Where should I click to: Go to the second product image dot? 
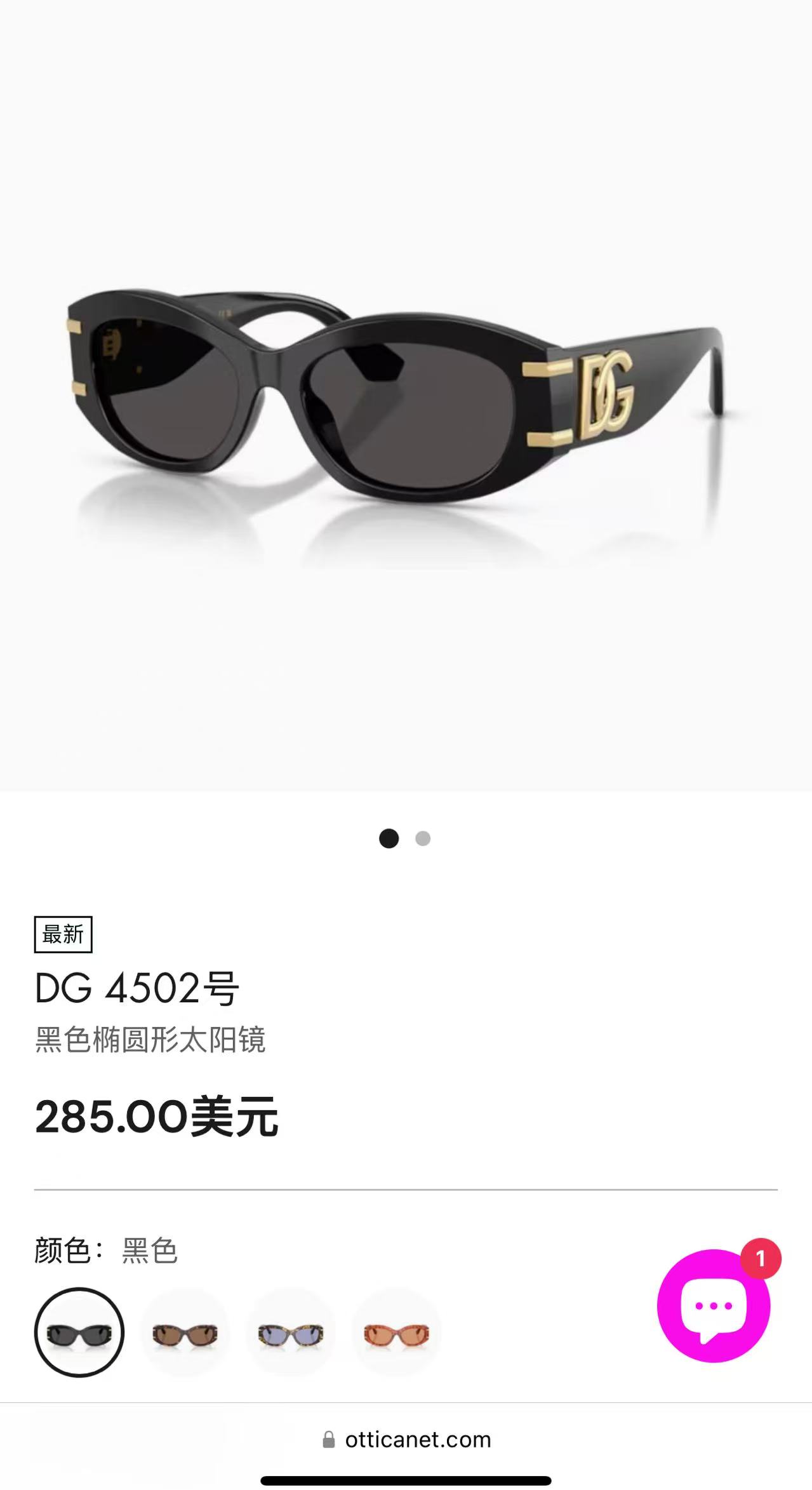tap(423, 838)
